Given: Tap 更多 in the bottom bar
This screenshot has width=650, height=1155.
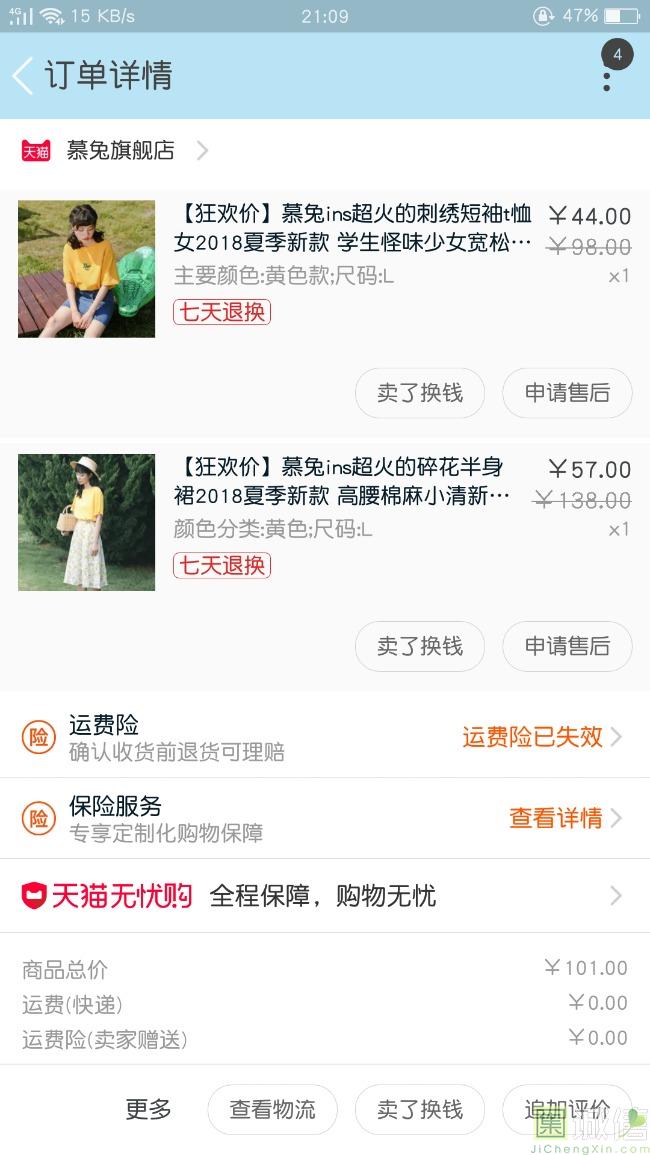Looking at the screenshot, I should coord(148,1109).
